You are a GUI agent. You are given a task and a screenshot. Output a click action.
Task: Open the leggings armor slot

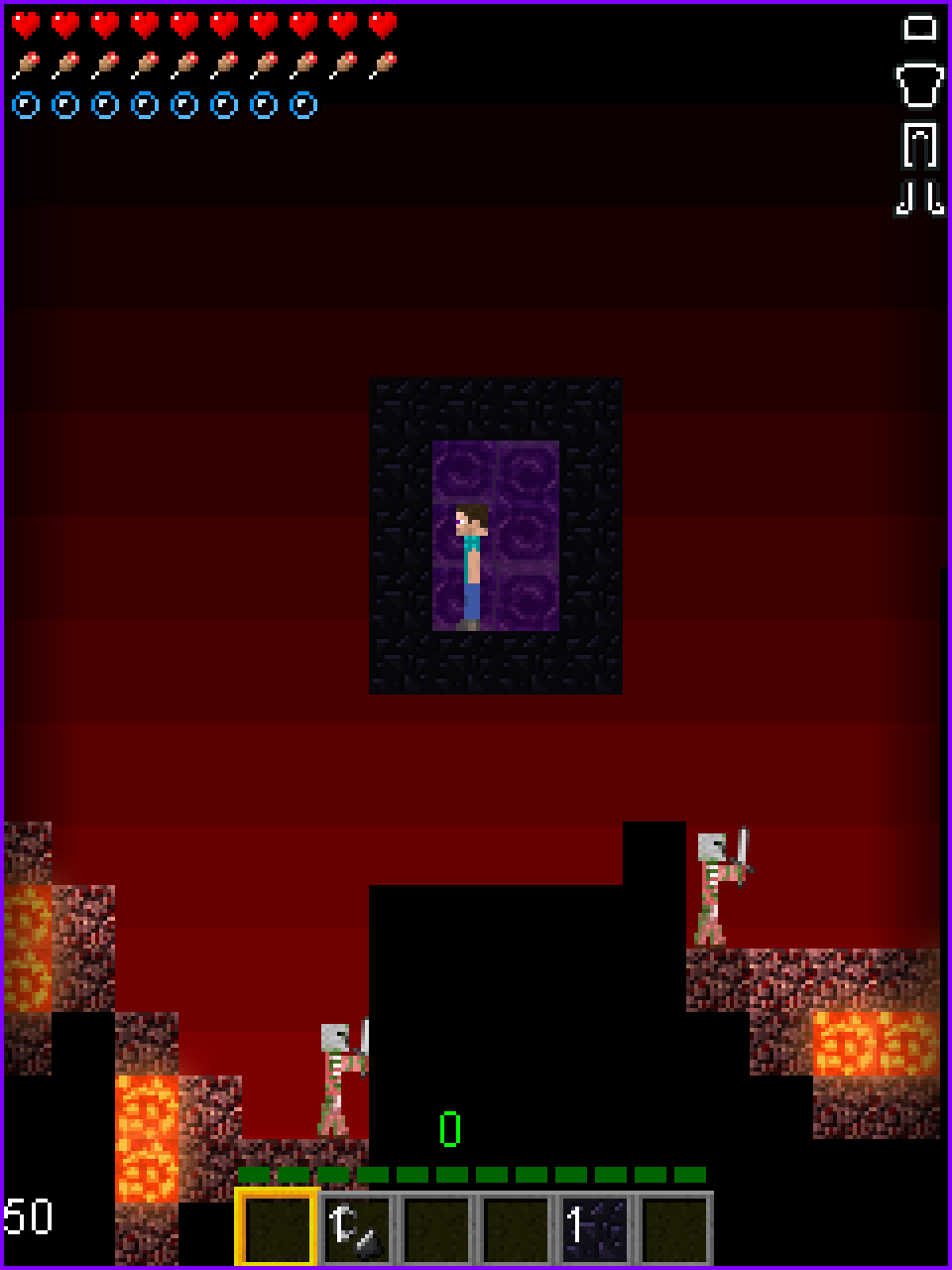[x=919, y=145]
